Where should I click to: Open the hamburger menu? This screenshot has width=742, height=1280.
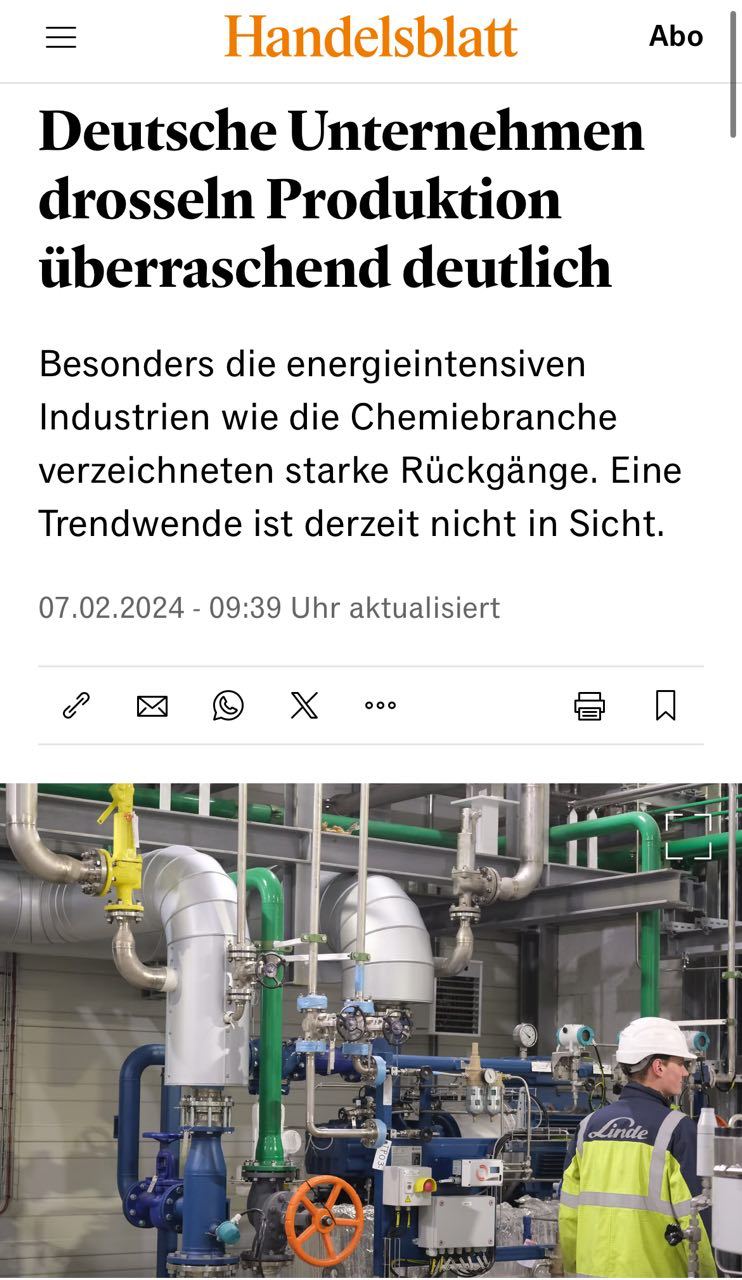tap(61, 38)
